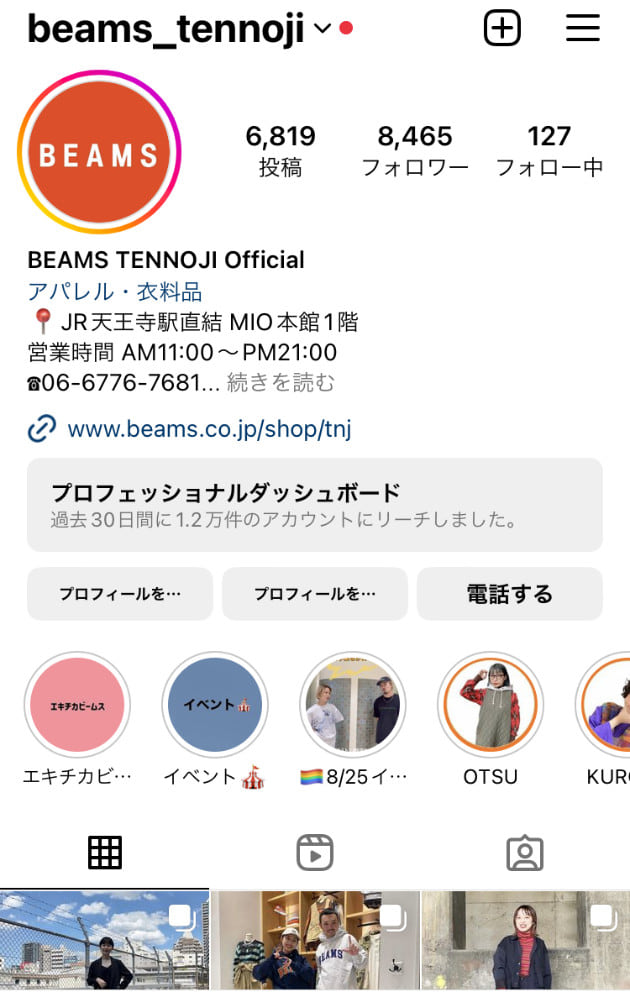Open the 8/25 イベント story highlight

point(353,705)
